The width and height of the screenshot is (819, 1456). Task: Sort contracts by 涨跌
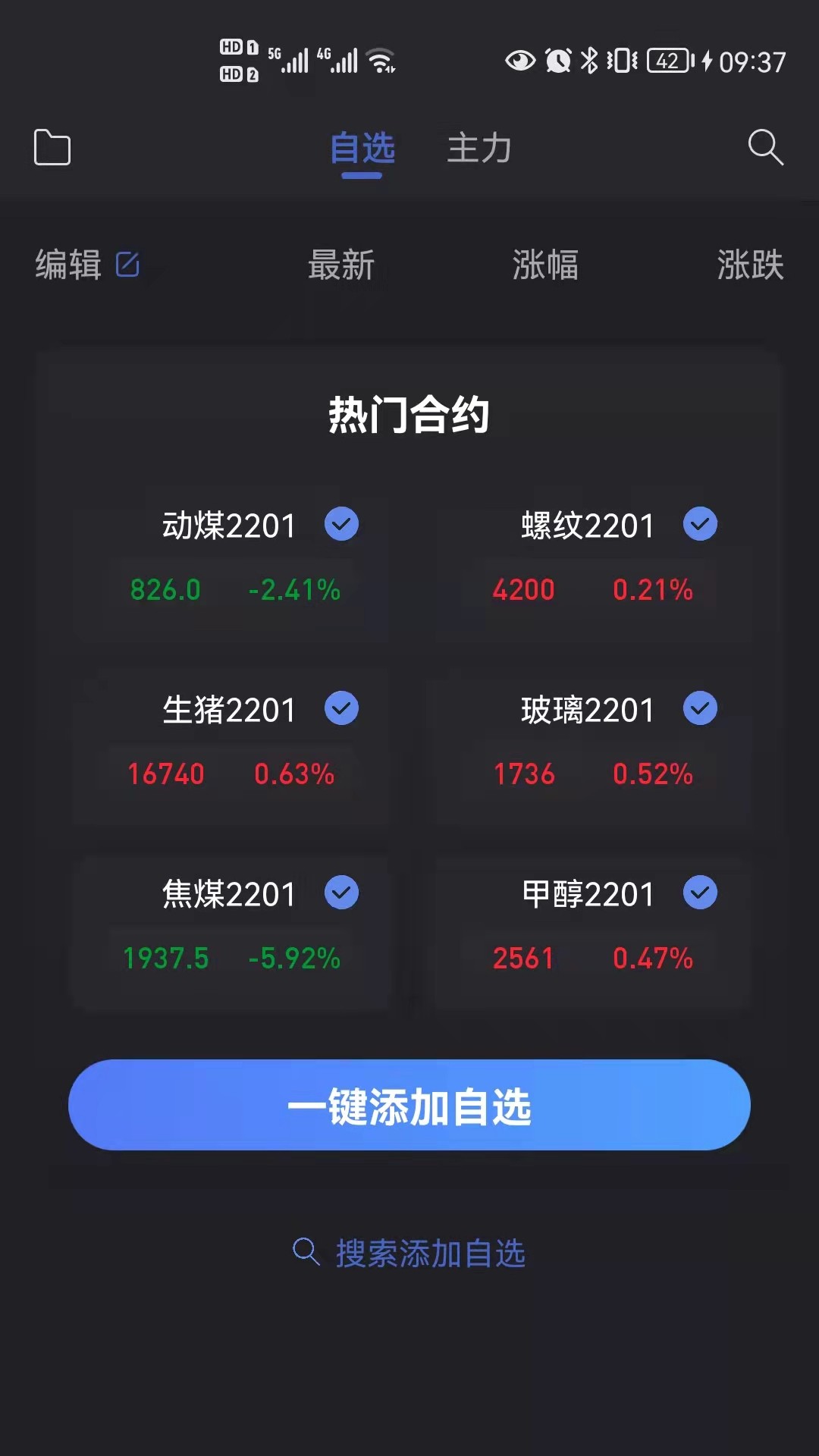(749, 266)
